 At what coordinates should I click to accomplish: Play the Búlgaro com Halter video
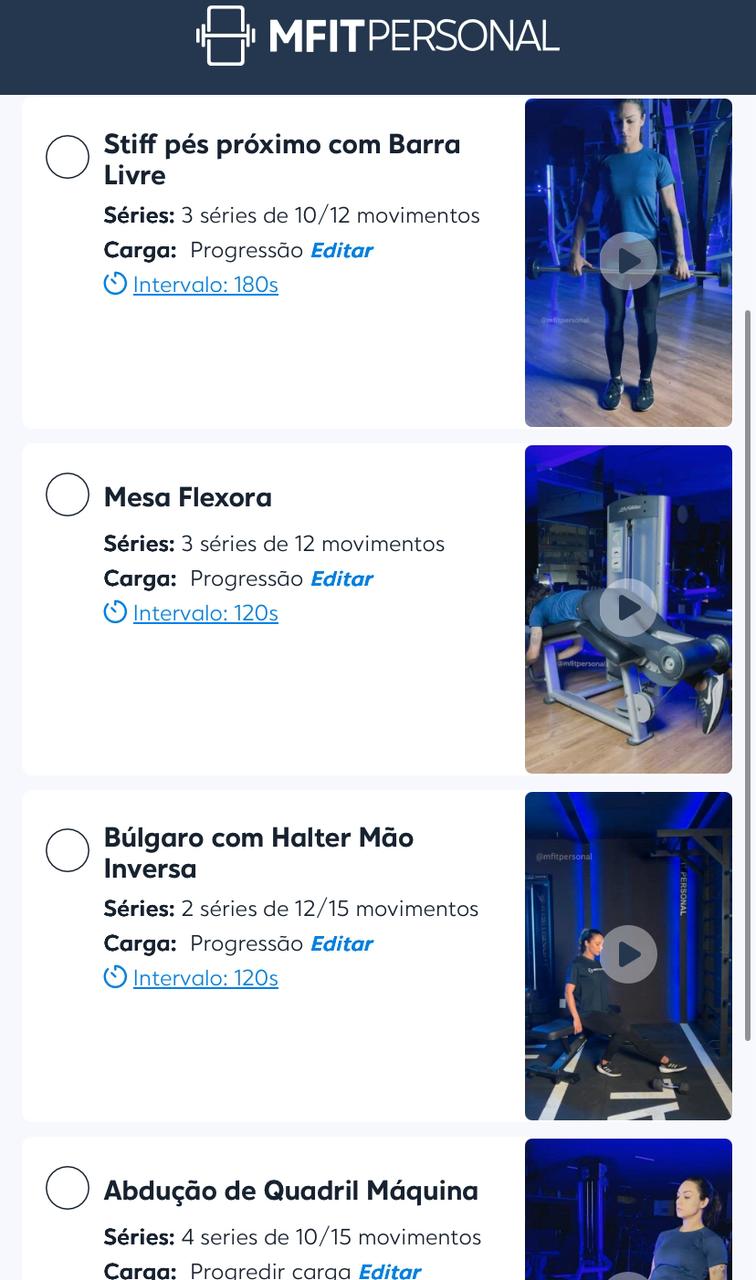628,954
